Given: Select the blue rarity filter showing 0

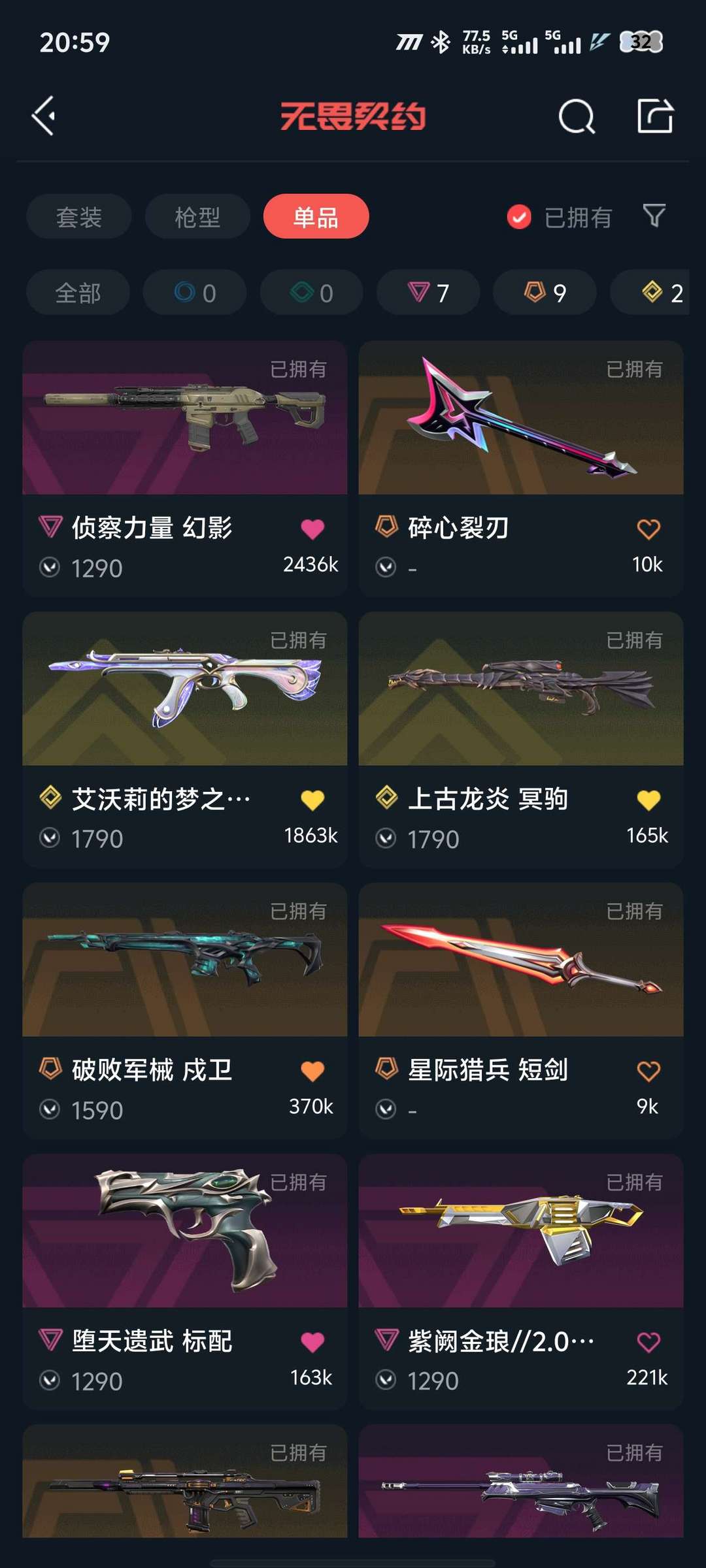Looking at the screenshot, I should [x=194, y=292].
